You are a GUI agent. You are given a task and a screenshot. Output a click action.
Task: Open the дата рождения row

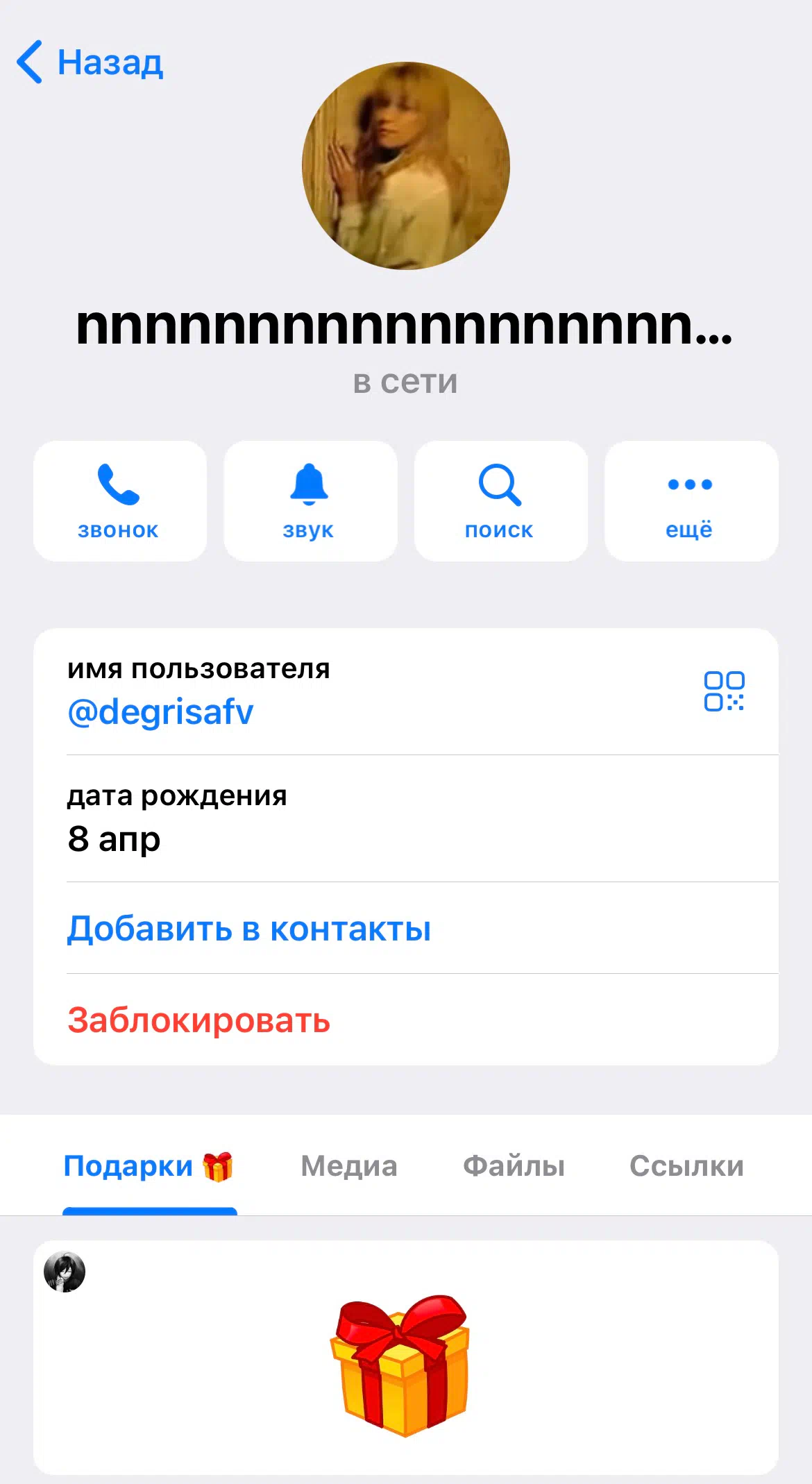(x=406, y=818)
